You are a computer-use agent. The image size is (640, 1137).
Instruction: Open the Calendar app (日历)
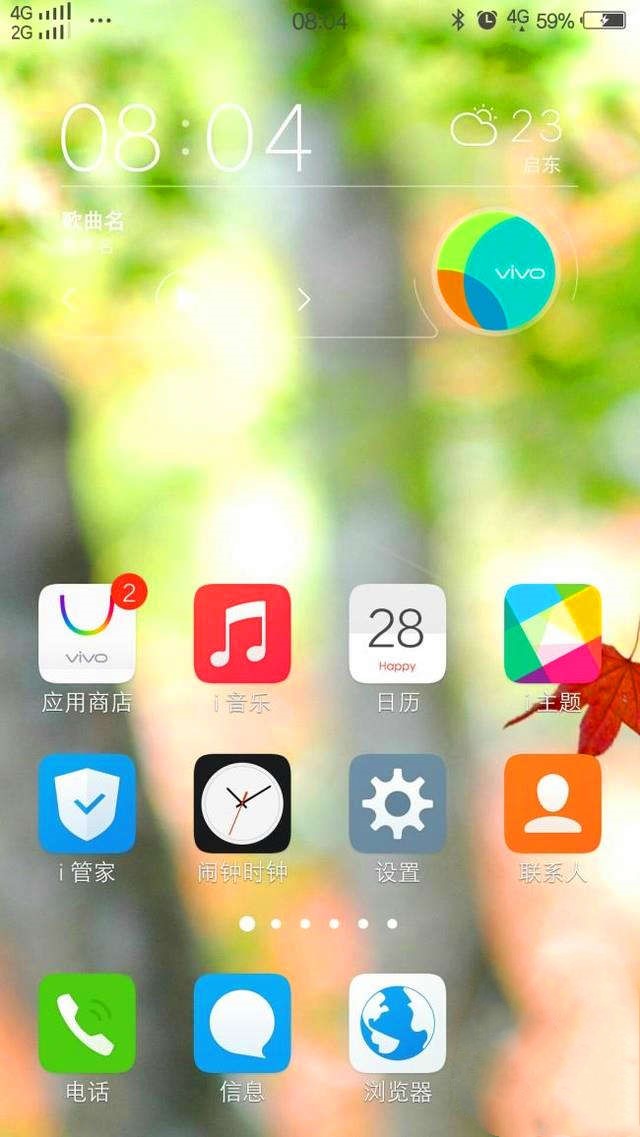(397, 634)
